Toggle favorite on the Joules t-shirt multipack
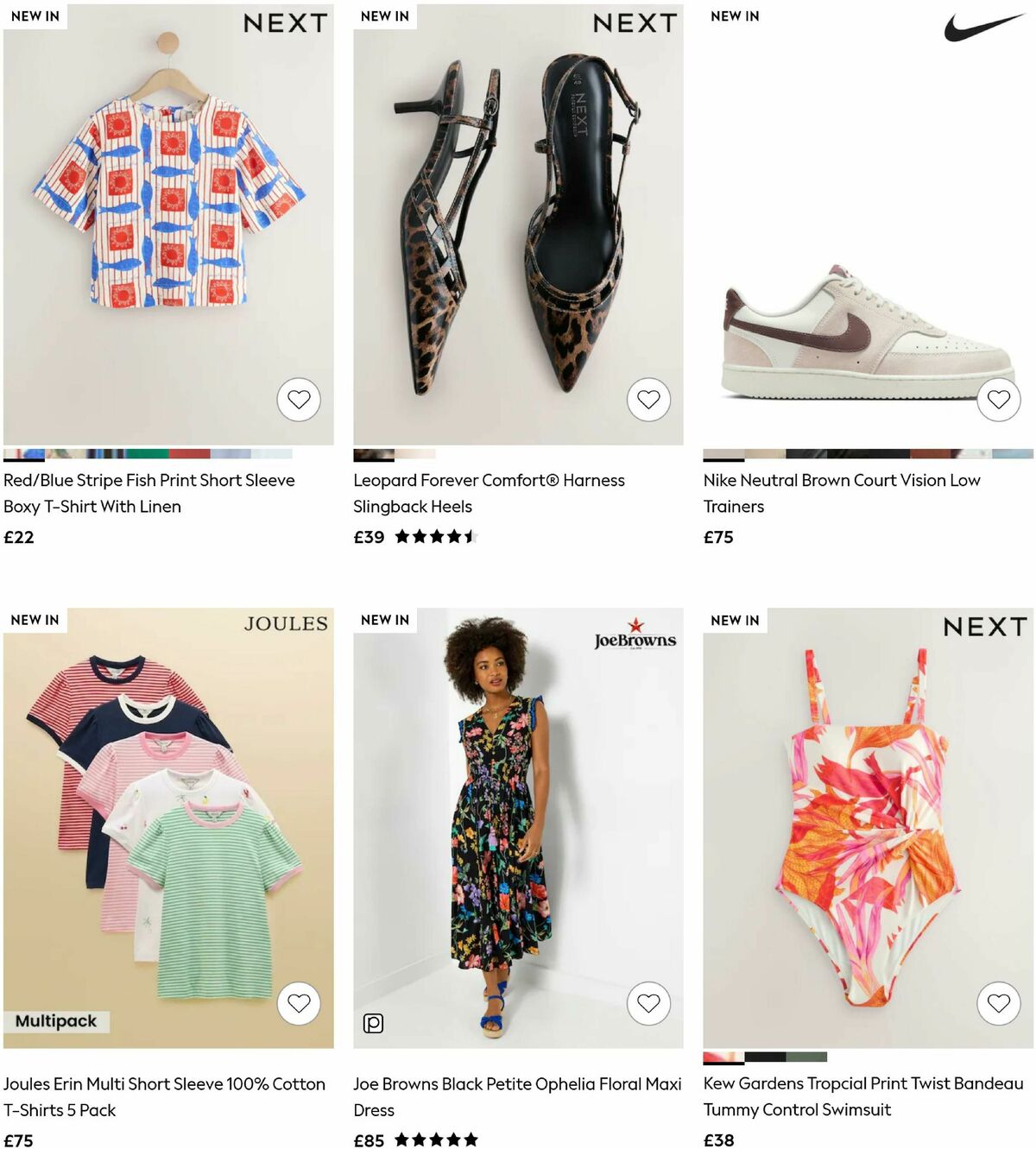1036x1149 pixels. 300,1003
